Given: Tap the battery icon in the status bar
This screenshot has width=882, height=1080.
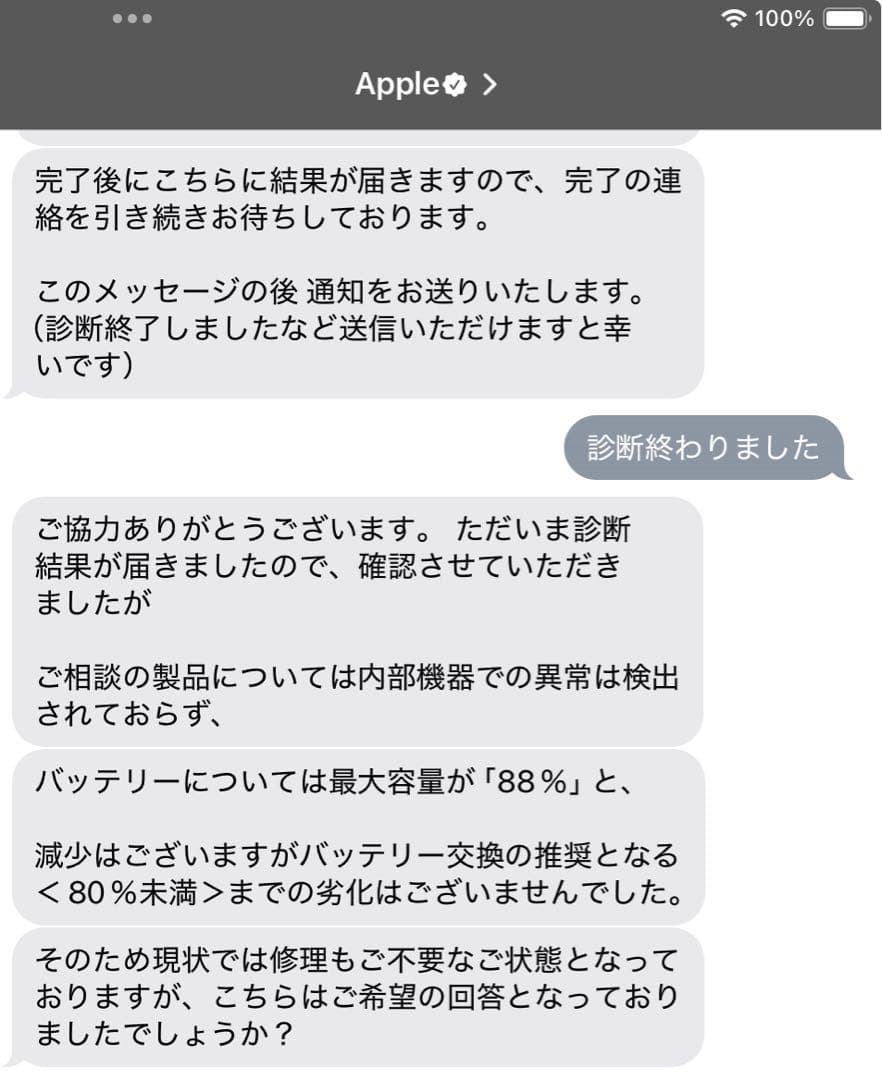Looking at the screenshot, I should [x=845, y=17].
